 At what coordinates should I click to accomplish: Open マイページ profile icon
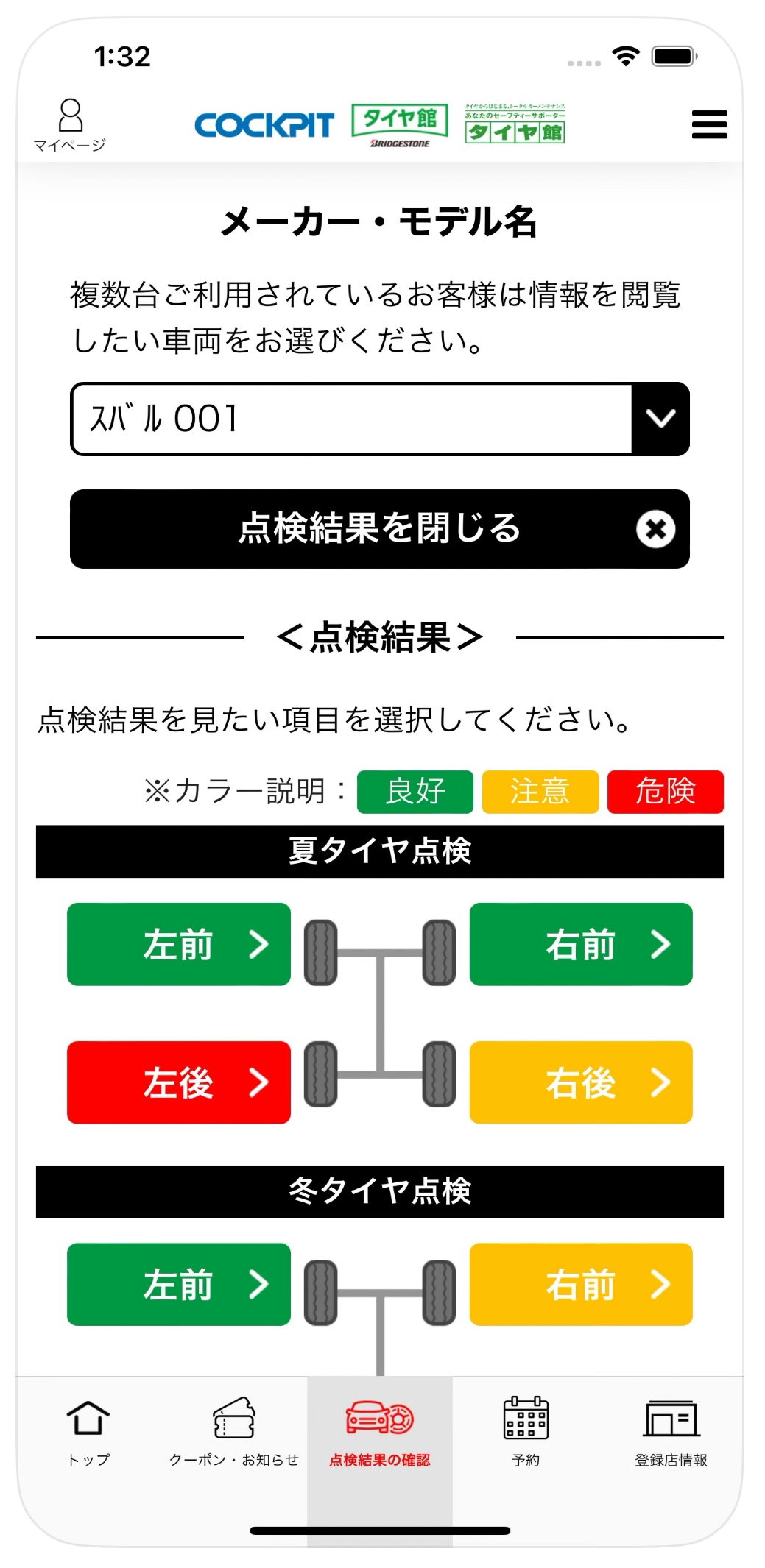70,124
